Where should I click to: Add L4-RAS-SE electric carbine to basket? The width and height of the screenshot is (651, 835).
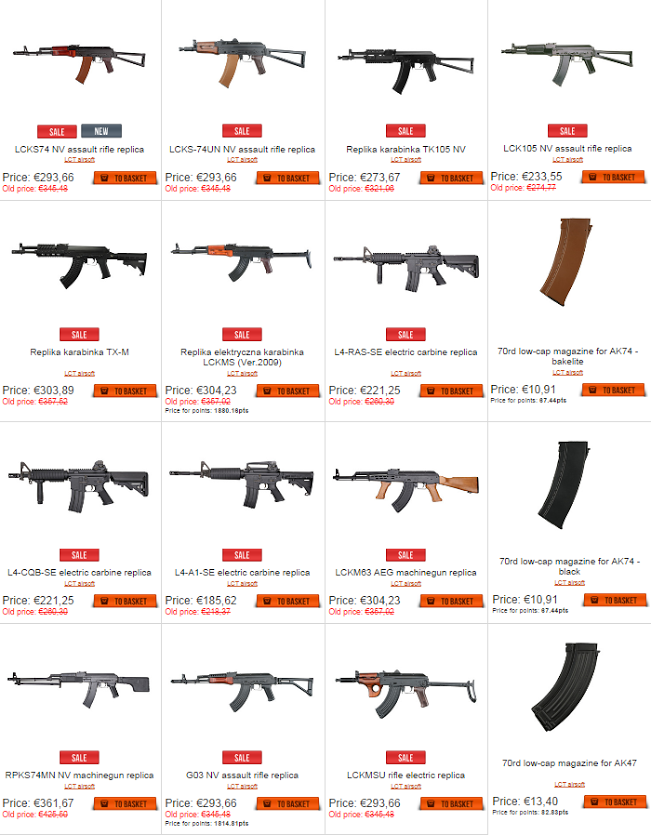click(451, 391)
